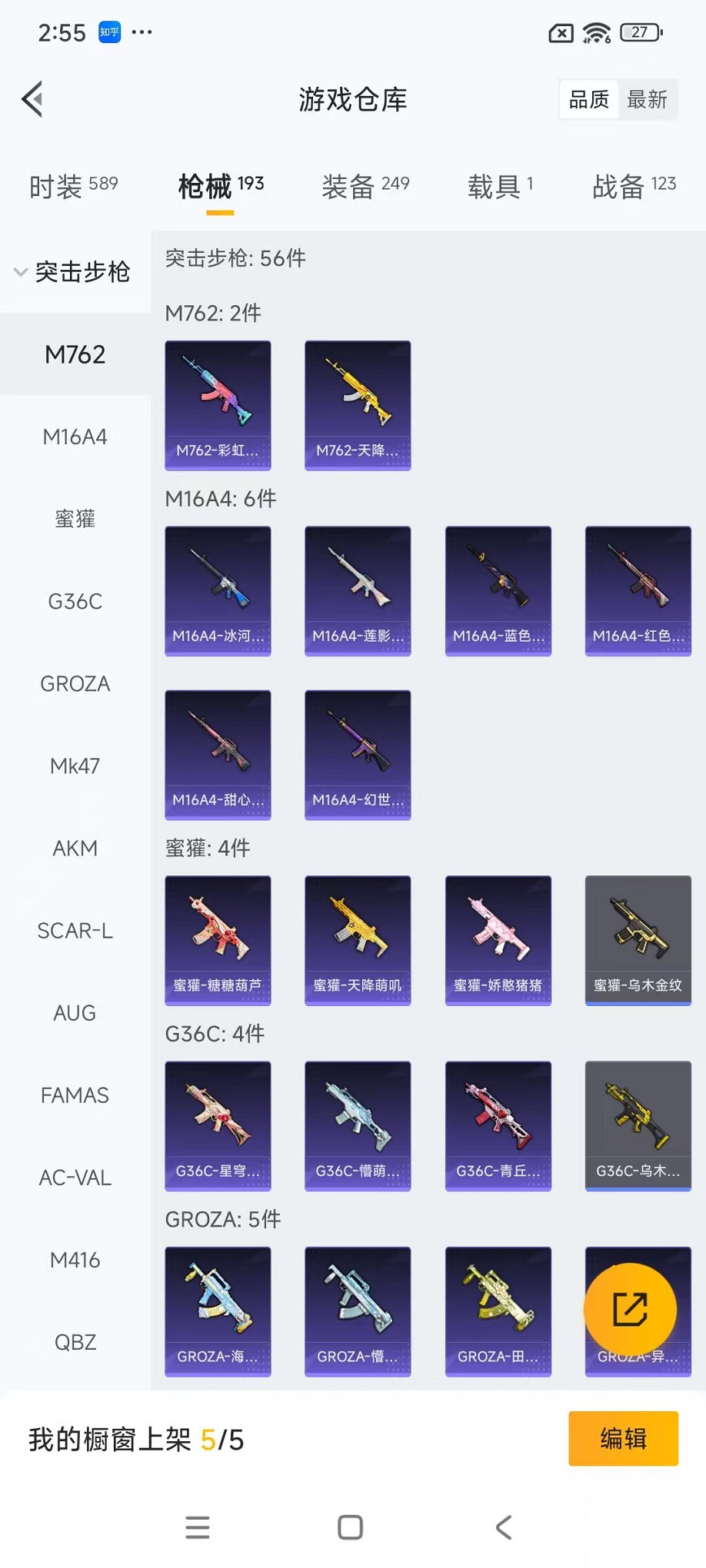This screenshot has height=1568, width=706.
Task: Tap the orange floating share button
Action: coord(630,1309)
